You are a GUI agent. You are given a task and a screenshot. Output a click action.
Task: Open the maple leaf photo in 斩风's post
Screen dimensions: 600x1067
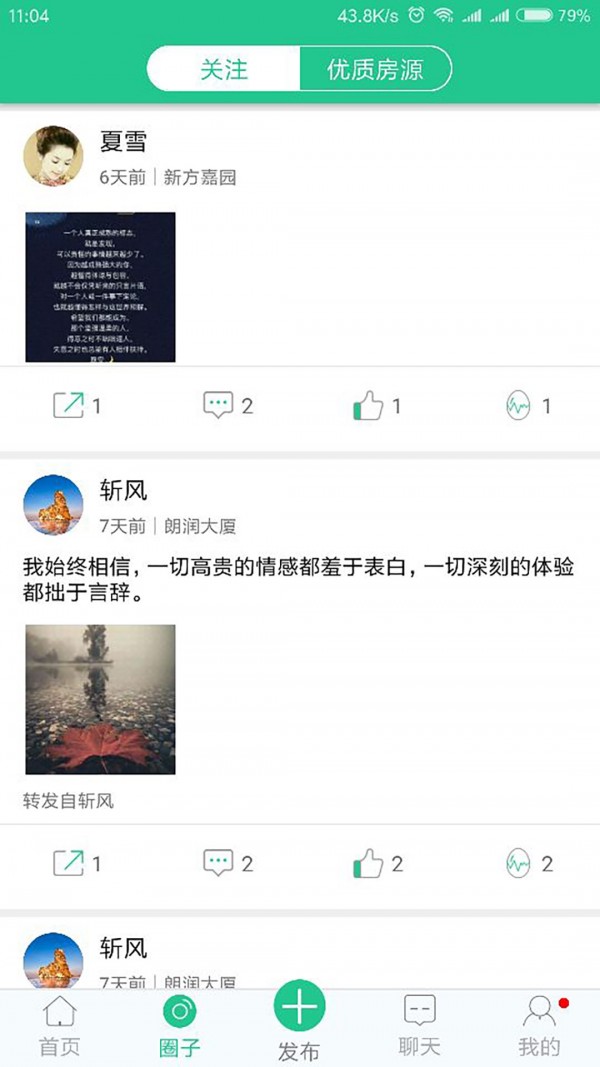pyautogui.click(x=100, y=699)
